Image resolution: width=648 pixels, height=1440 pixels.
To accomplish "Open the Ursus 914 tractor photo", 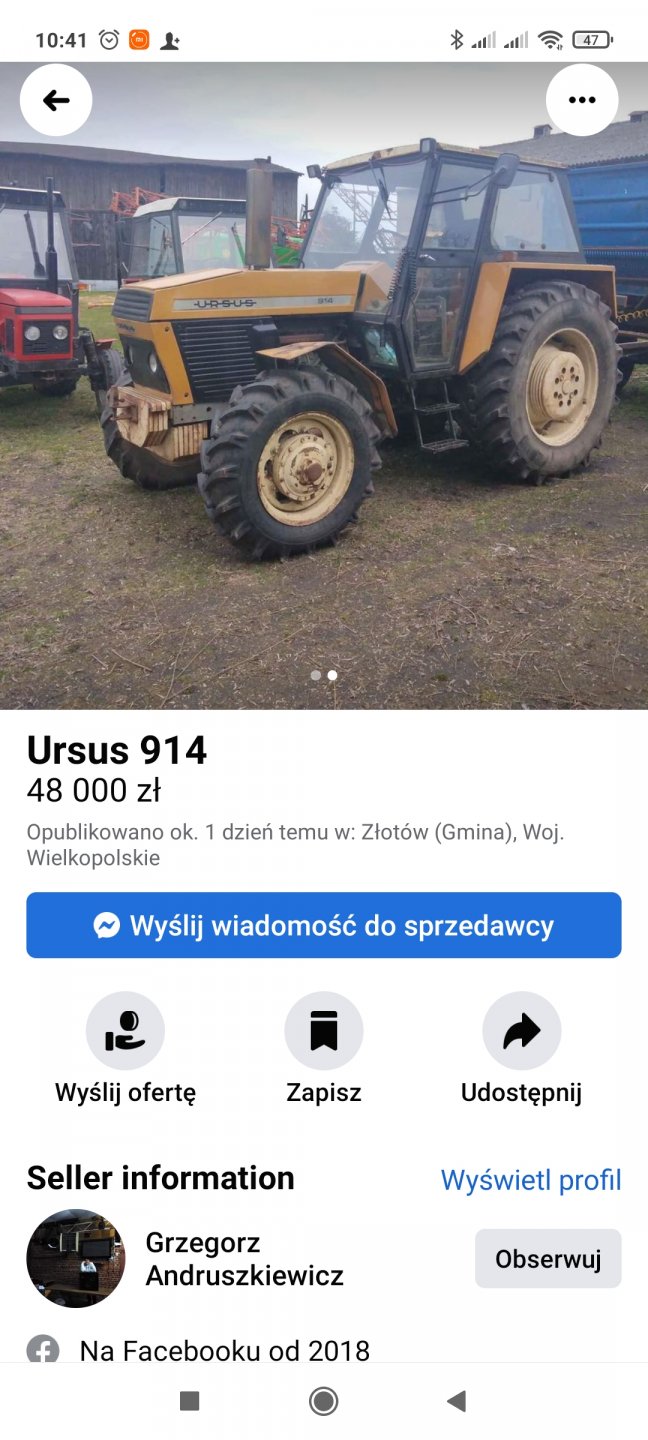I will click(x=324, y=400).
